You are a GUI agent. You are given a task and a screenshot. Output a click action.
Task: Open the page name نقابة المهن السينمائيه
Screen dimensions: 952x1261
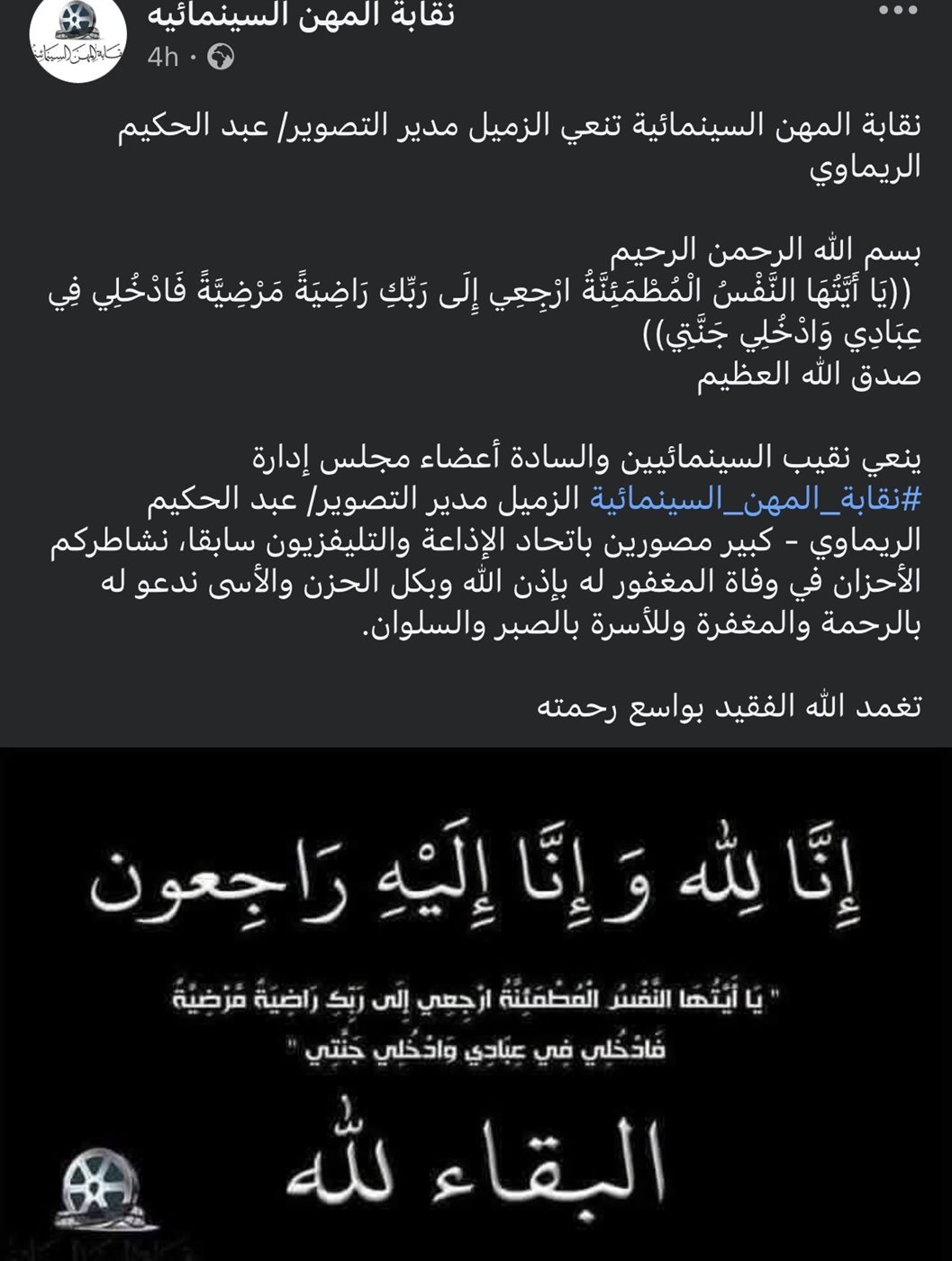point(301,14)
